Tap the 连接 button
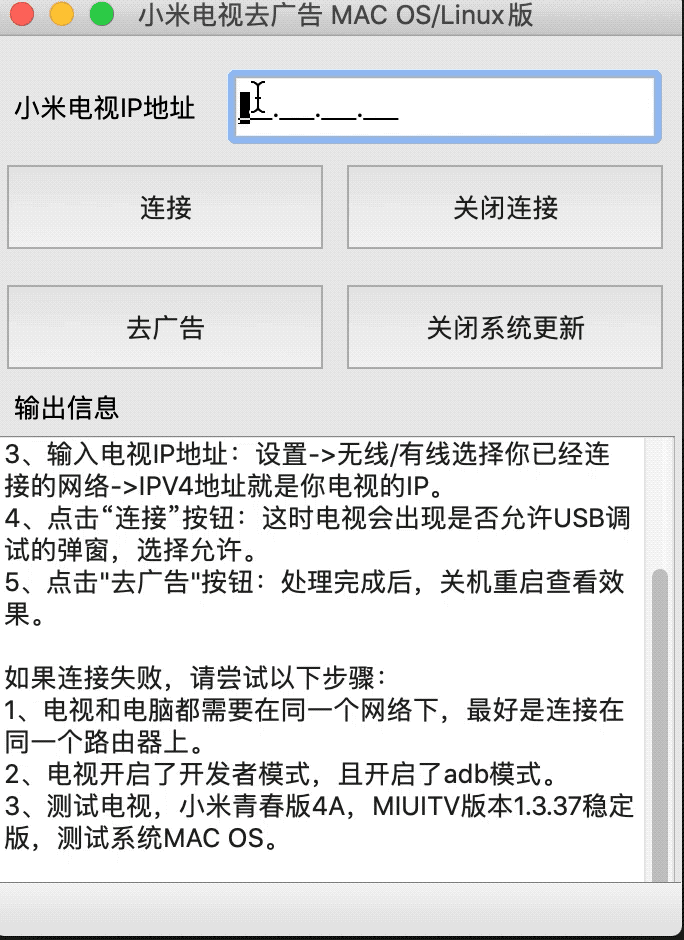Image resolution: width=684 pixels, height=940 pixels. [x=165, y=207]
